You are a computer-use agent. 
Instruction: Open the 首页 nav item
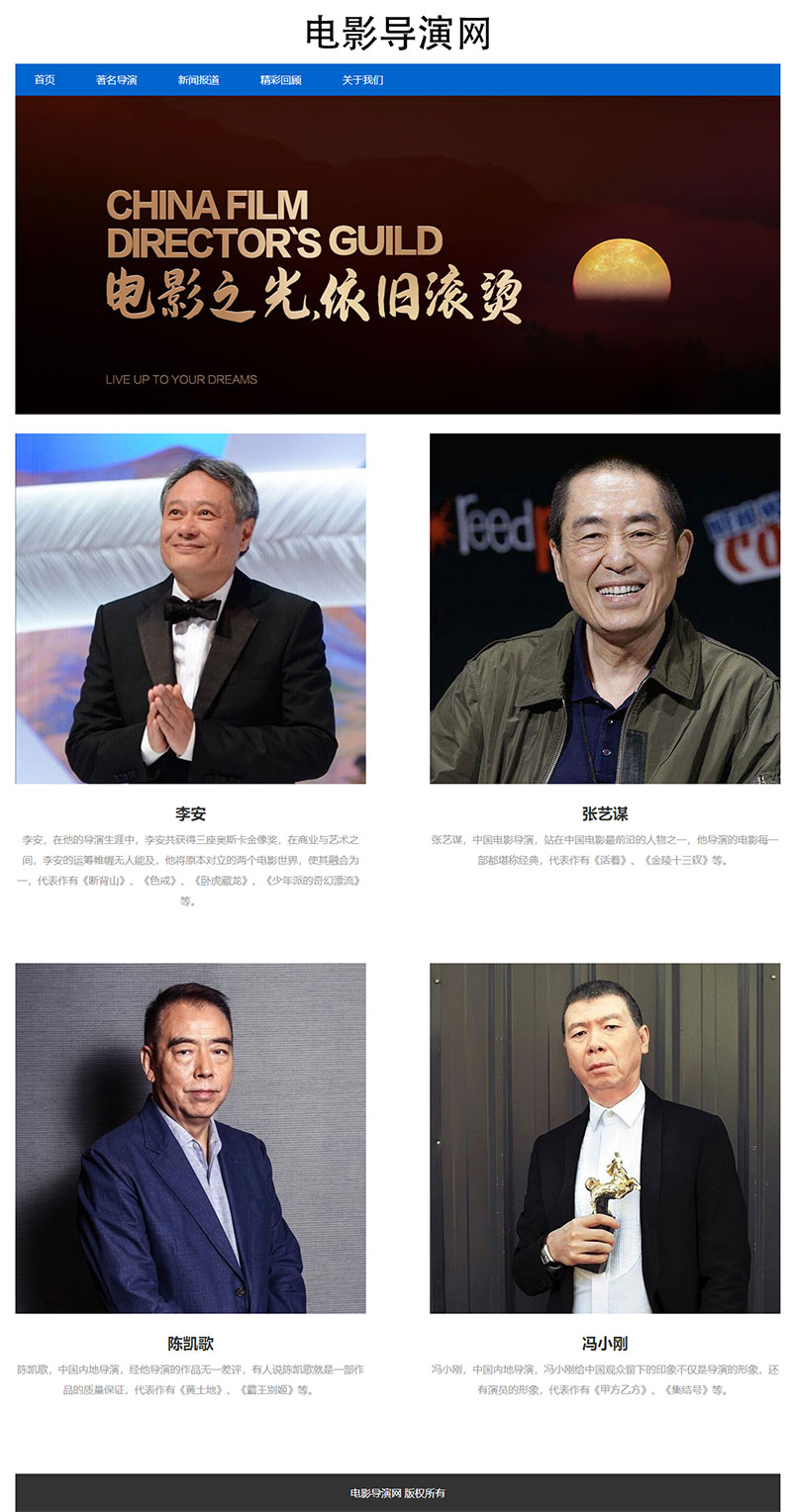[45, 80]
